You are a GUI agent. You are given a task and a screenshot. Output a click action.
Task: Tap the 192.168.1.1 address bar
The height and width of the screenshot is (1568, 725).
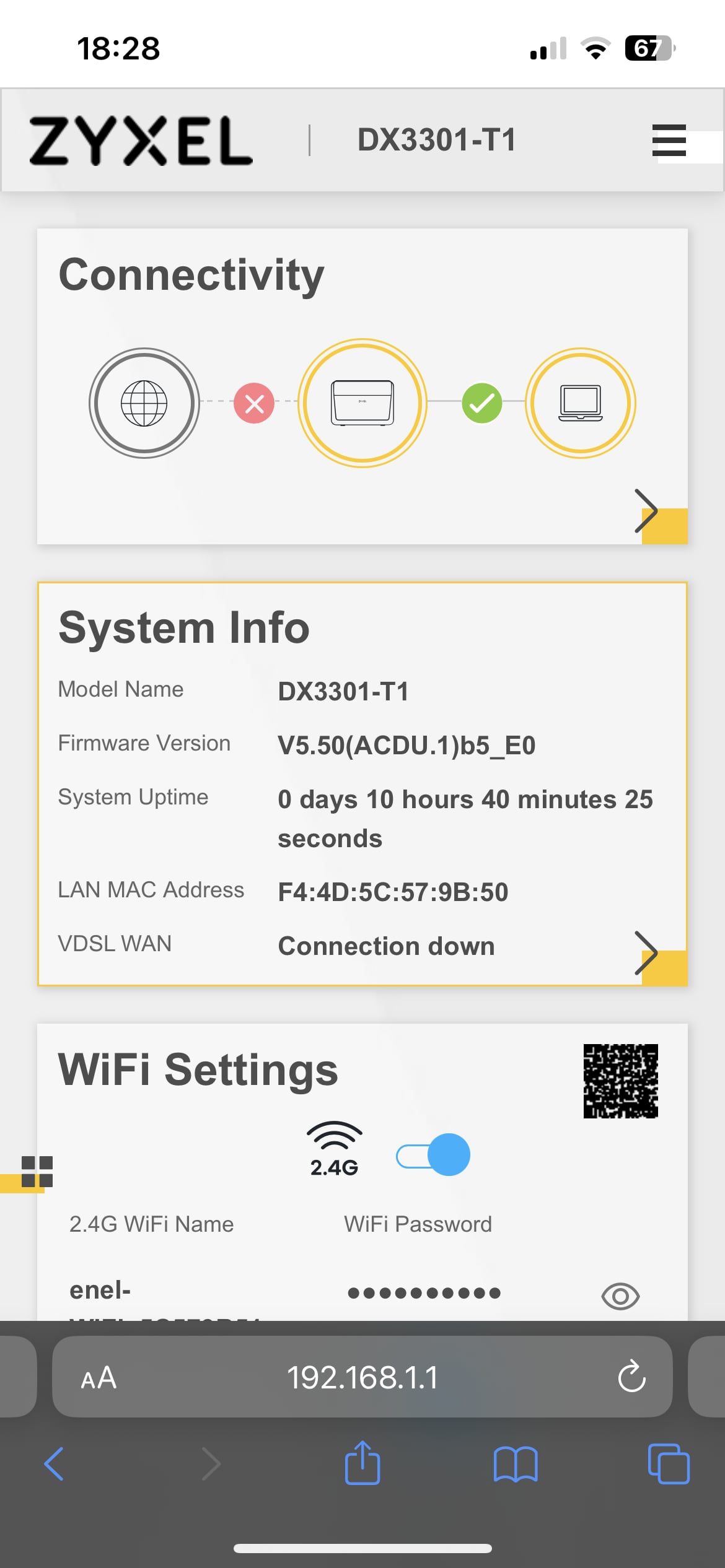(x=362, y=1377)
